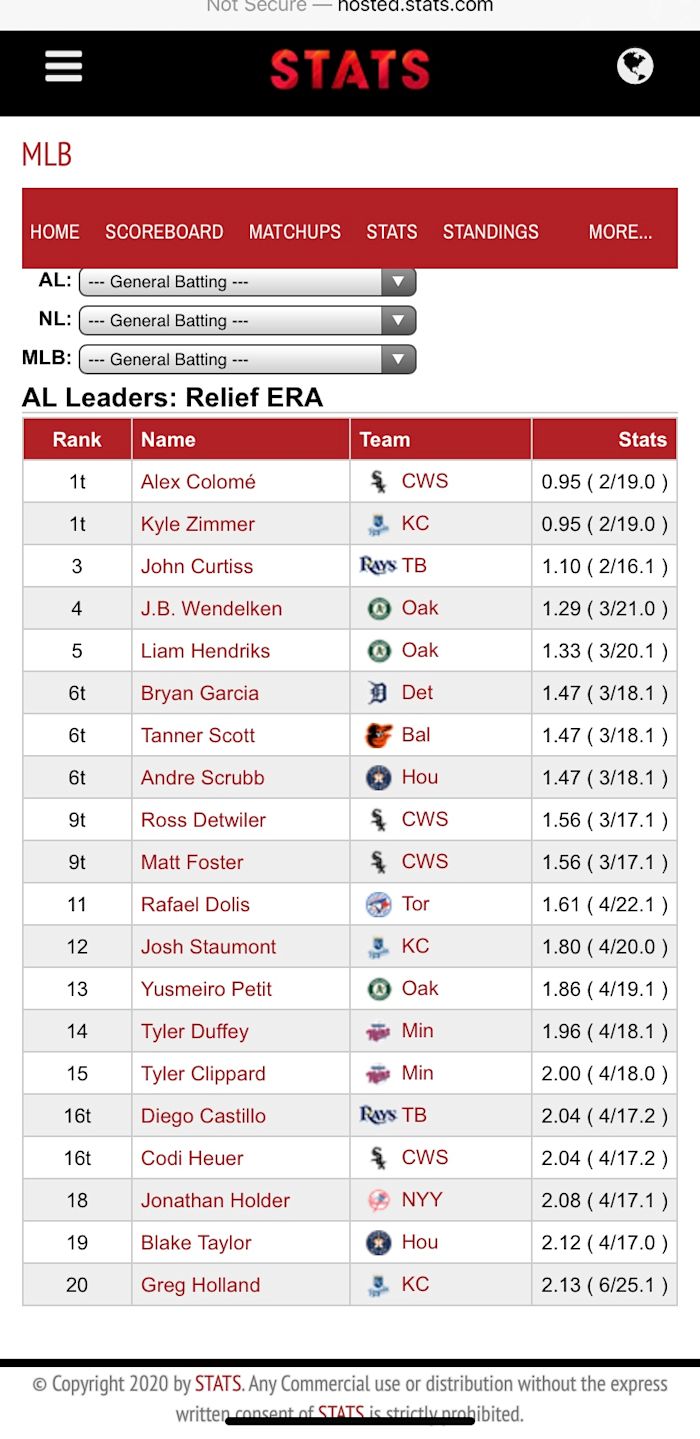Select Rafael Dolis from the leaders

click(195, 905)
